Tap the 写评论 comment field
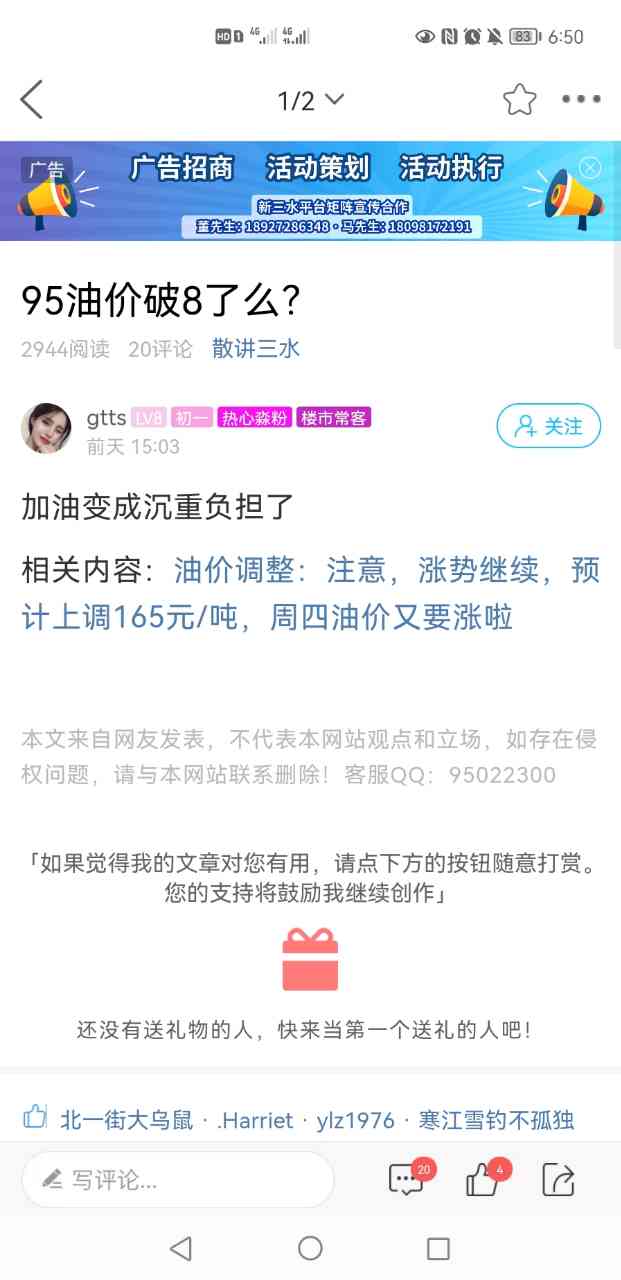Viewport: 621px width, 1280px height. (x=178, y=1180)
